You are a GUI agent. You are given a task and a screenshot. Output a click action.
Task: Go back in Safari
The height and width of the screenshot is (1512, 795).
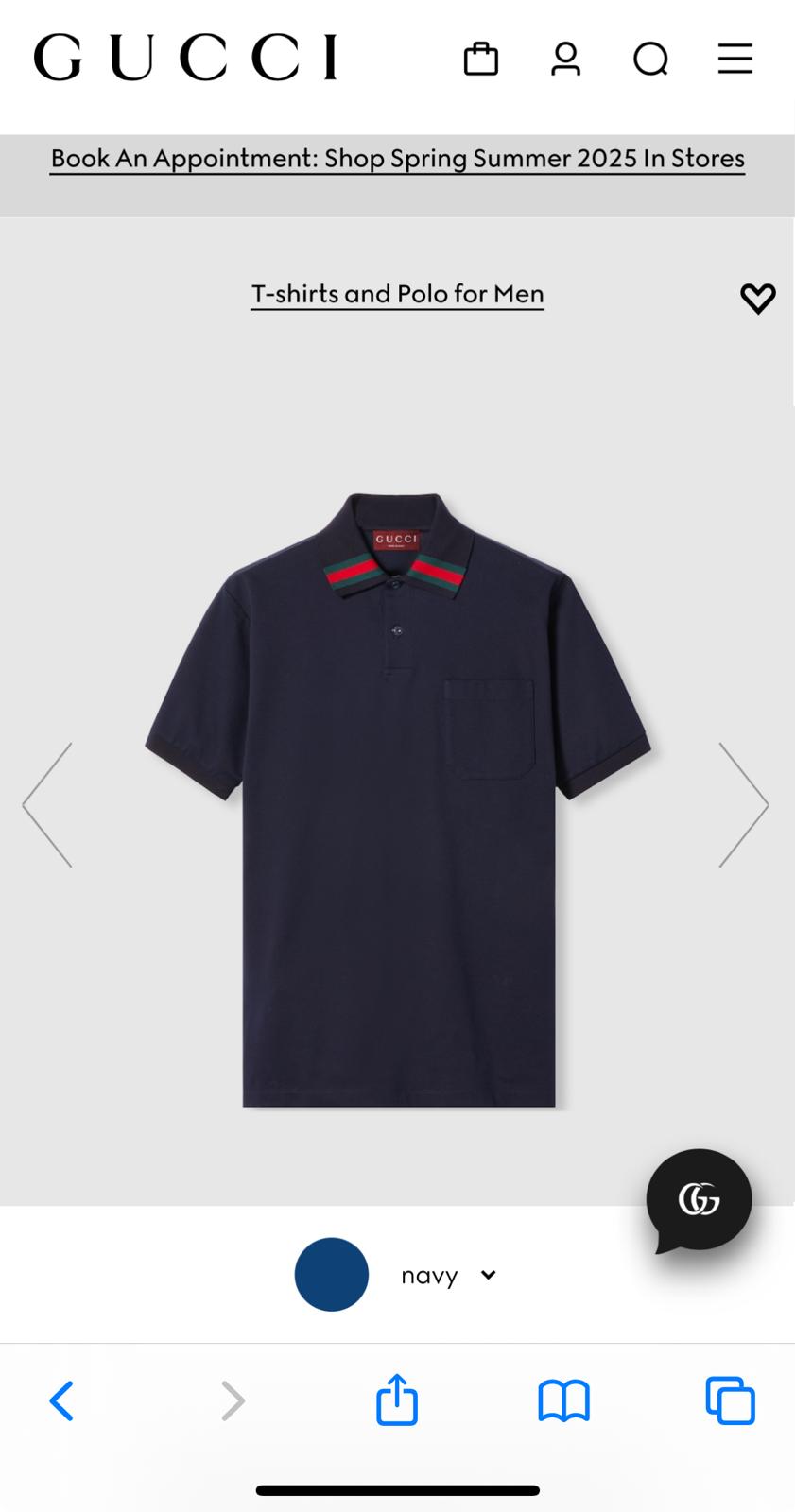(x=61, y=1400)
